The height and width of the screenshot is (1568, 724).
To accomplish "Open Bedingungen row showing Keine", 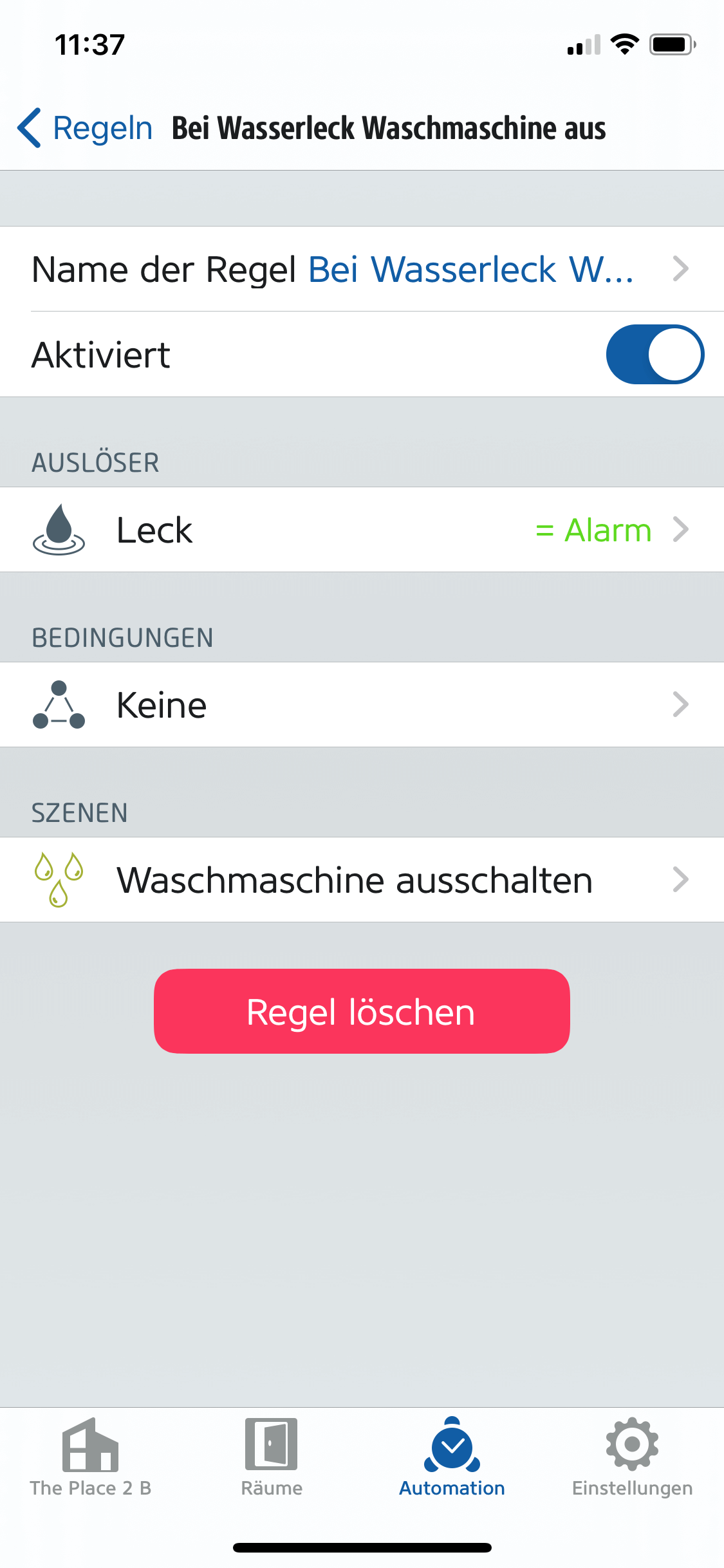I will point(360,705).
